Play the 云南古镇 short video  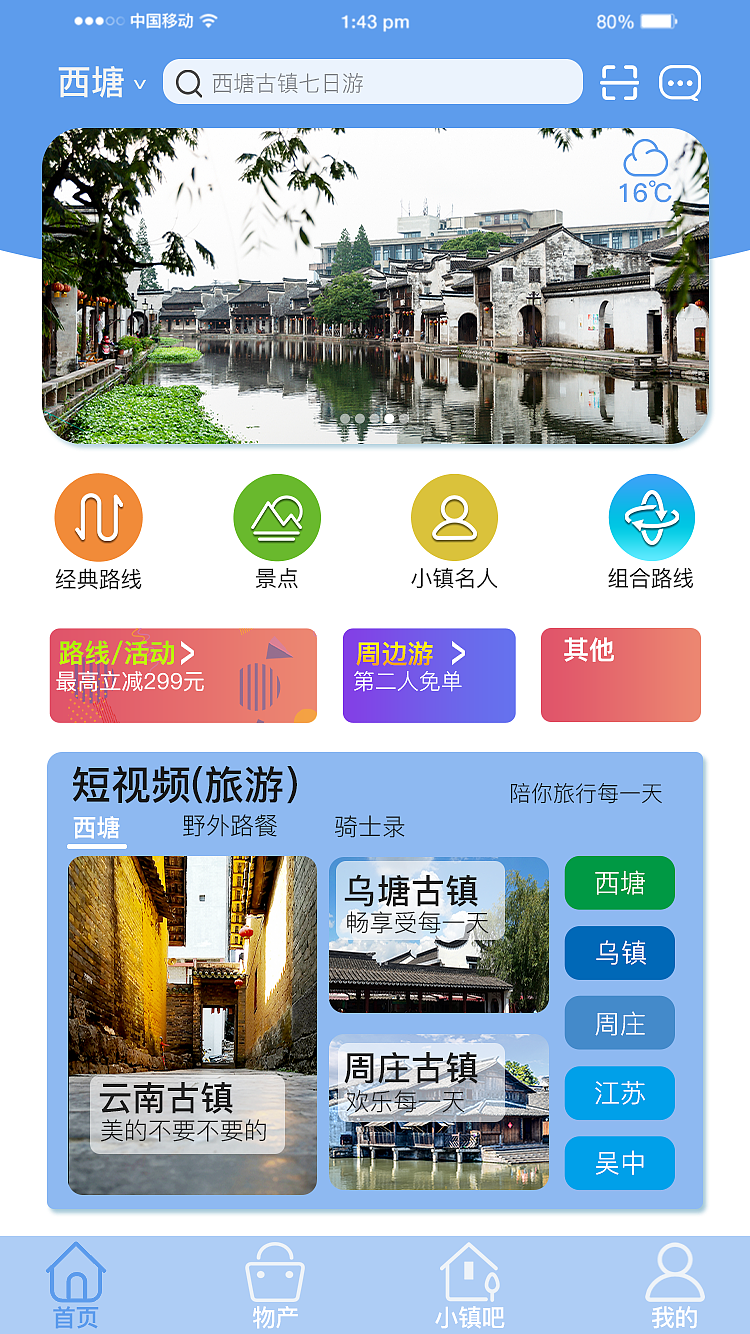(x=192, y=1025)
